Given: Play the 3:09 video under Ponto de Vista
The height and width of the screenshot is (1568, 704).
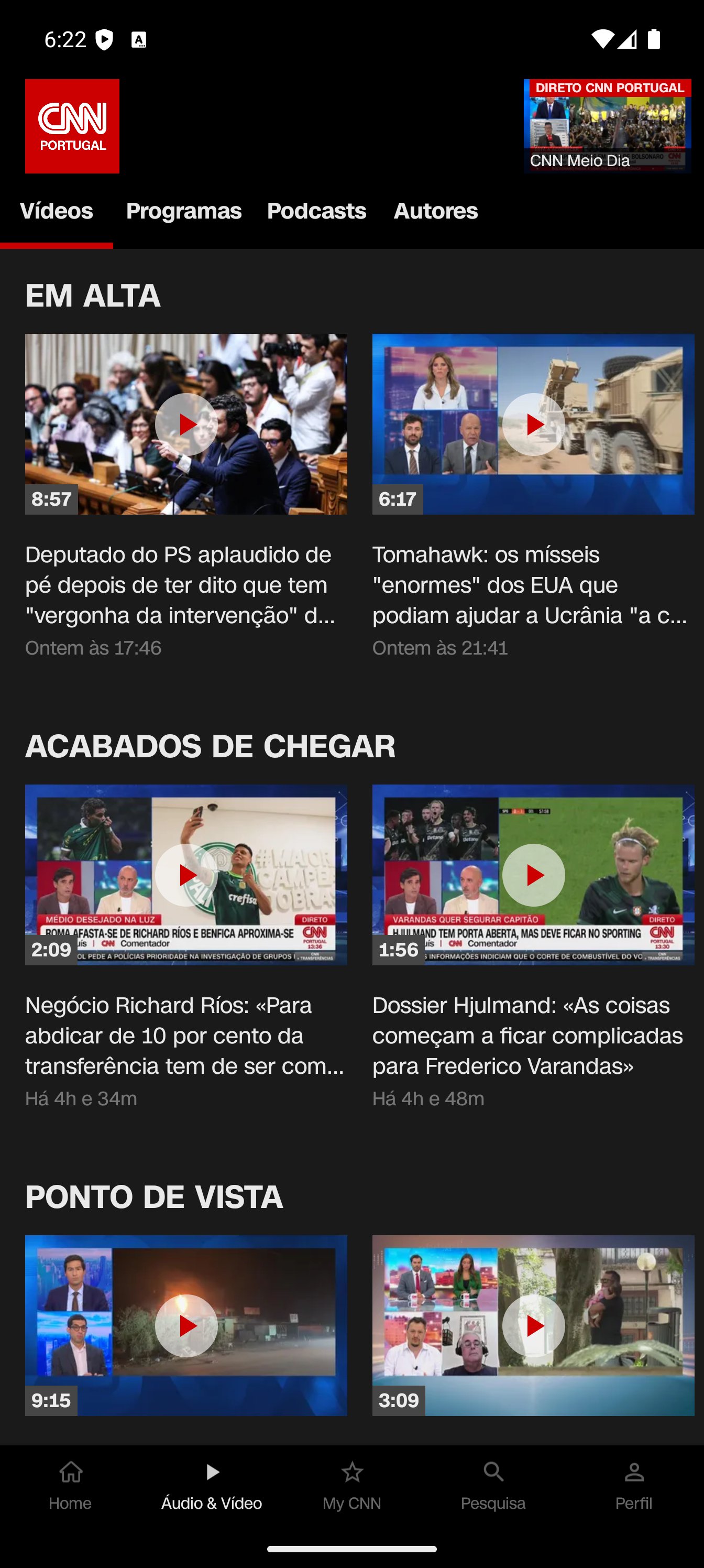Looking at the screenshot, I should coord(533,1325).
